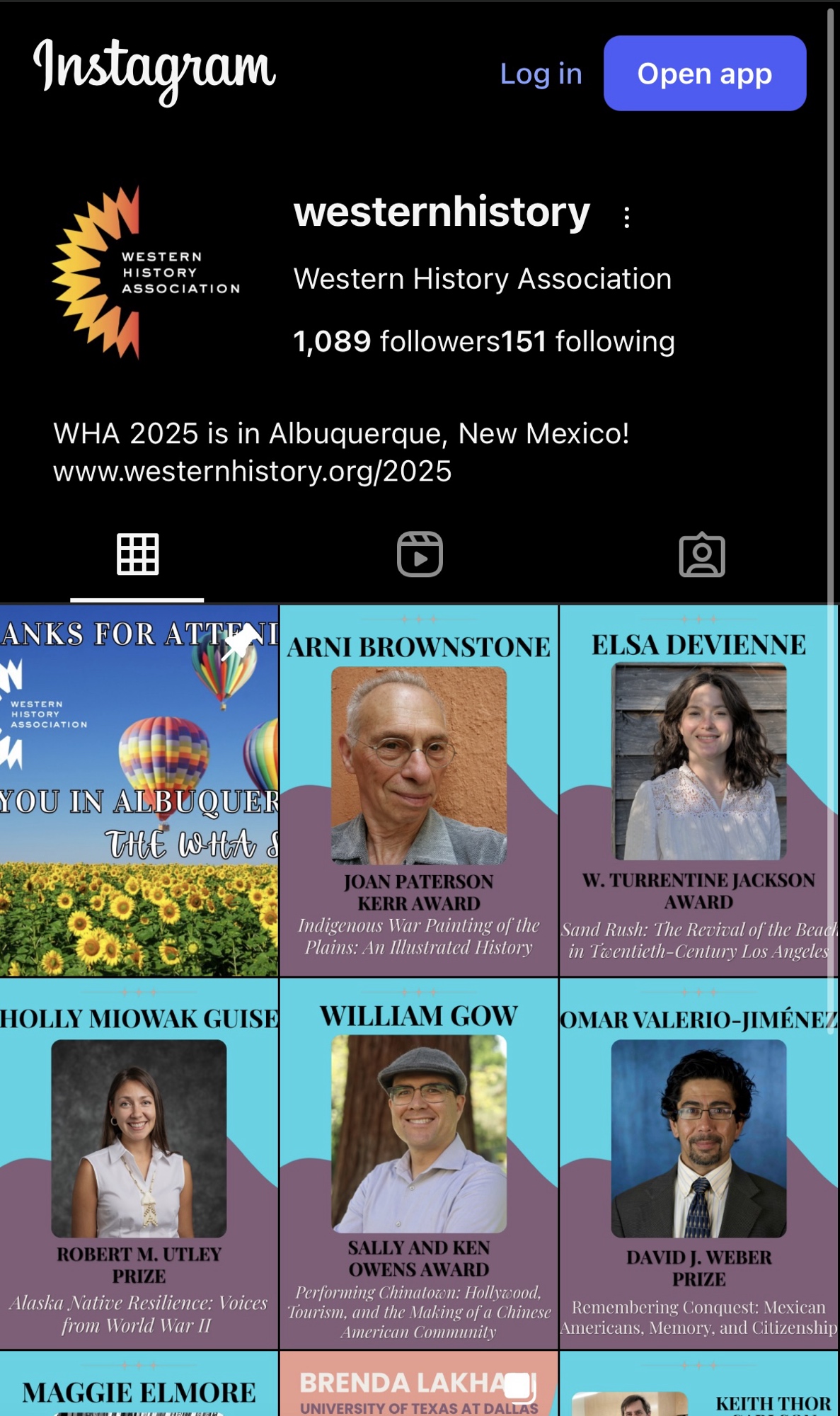Switch to the posts grid tab

click(x=137, y=554)
